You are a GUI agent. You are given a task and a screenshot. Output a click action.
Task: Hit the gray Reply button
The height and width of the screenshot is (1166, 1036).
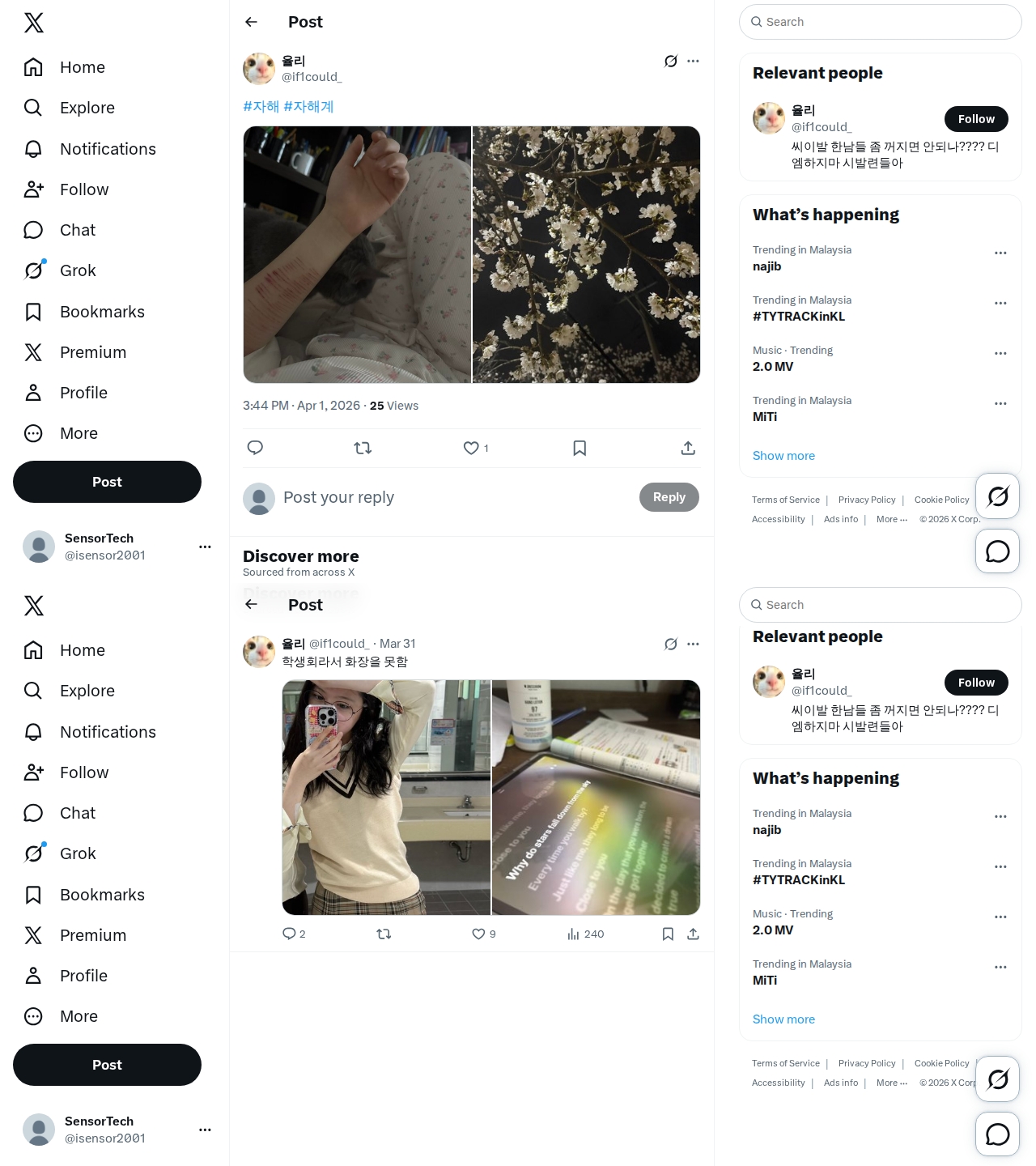pyautogui.click(x=669, y=497)
